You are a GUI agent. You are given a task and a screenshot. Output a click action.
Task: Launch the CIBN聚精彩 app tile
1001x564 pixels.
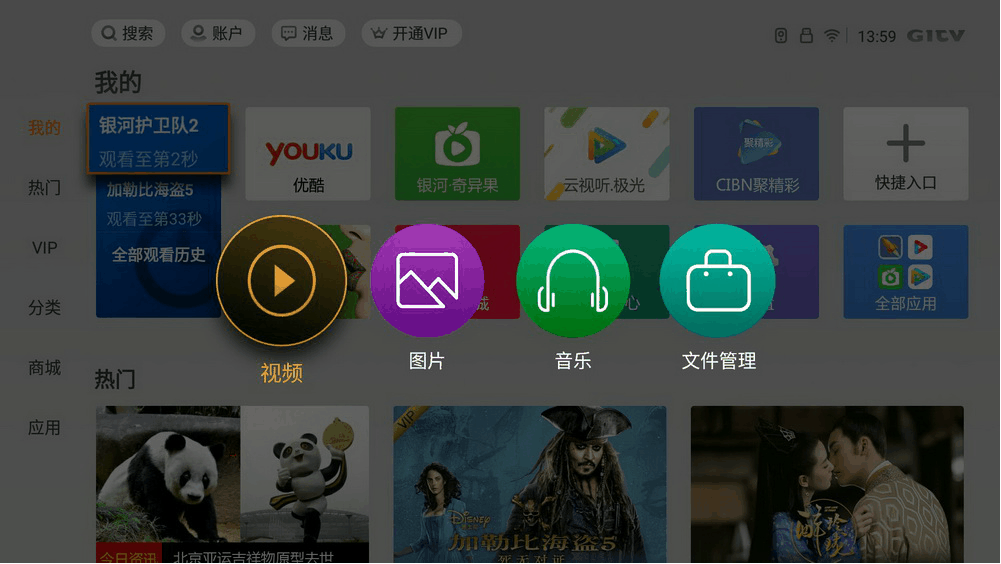pyautogui.click(x=756, y=154)
